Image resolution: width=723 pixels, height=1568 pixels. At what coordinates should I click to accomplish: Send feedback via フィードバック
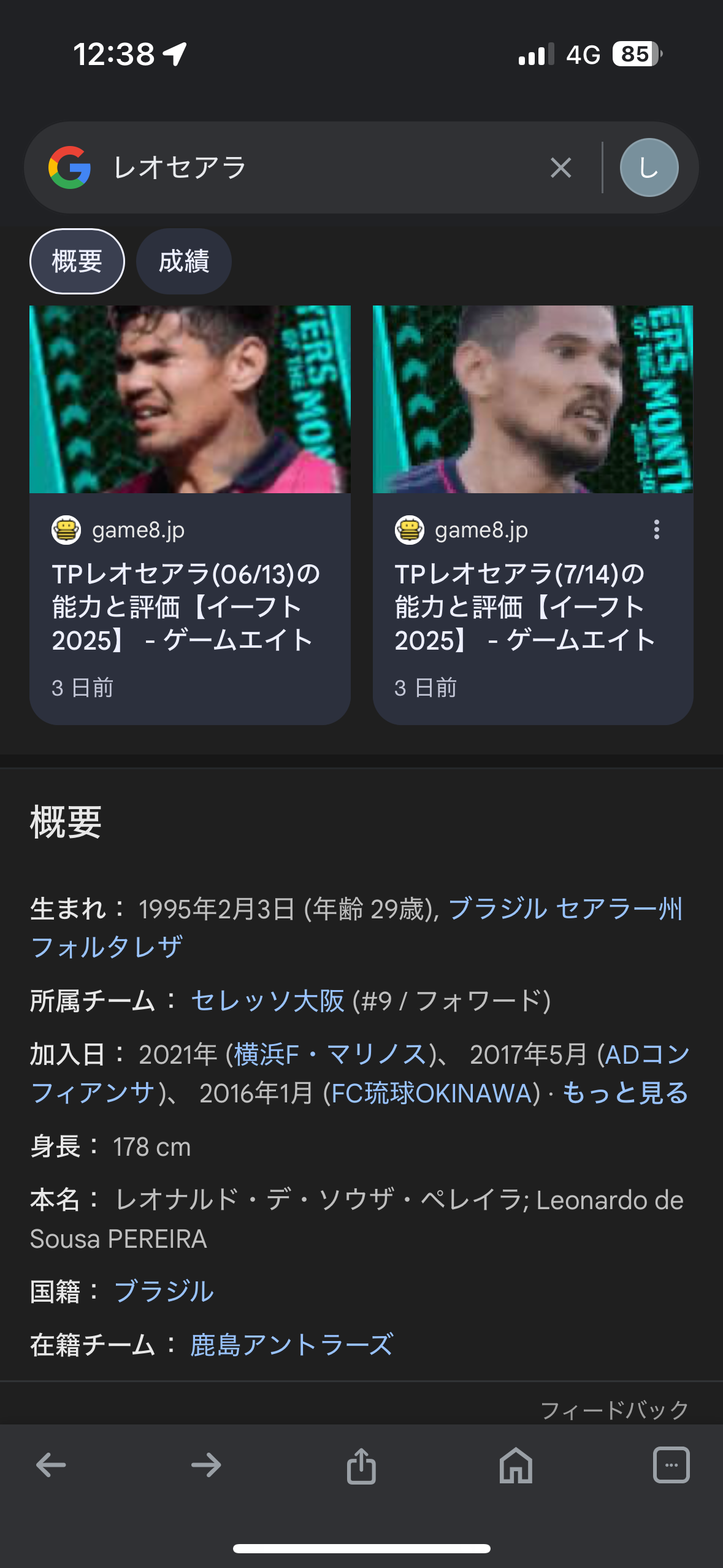point(614,1410)
